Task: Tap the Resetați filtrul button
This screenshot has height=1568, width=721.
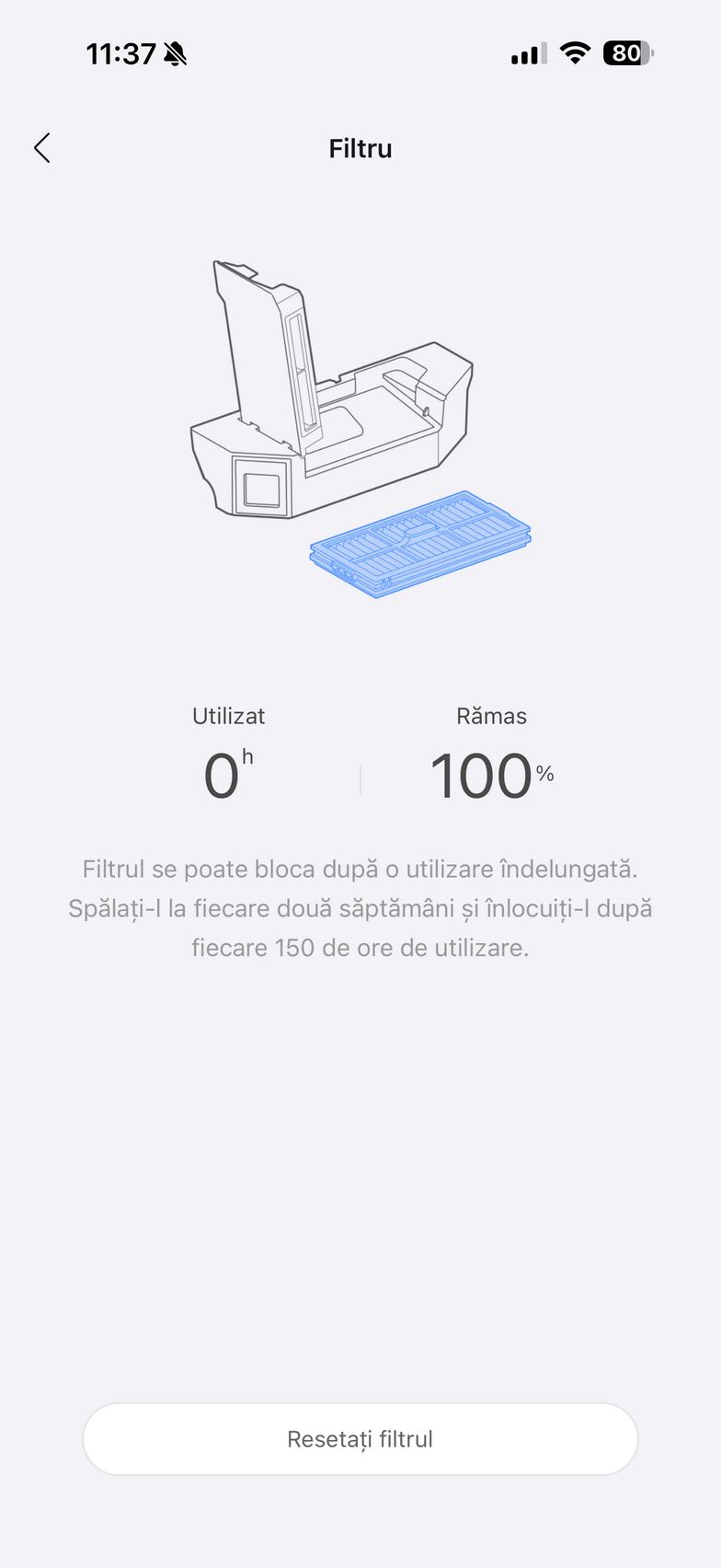Action: pos(360,1438)
